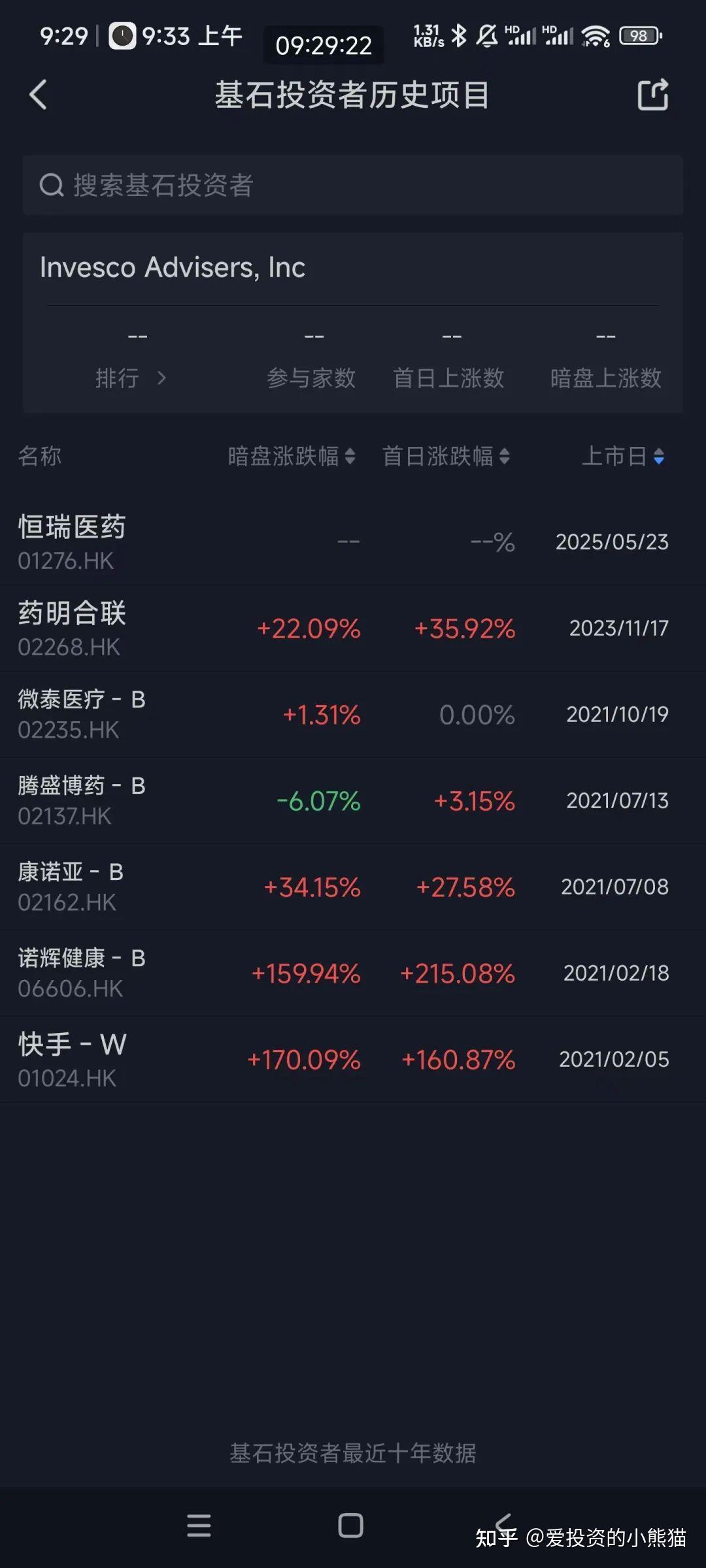
Task: Tap battery level 98 indicator
Action: (x=639, y=36)
